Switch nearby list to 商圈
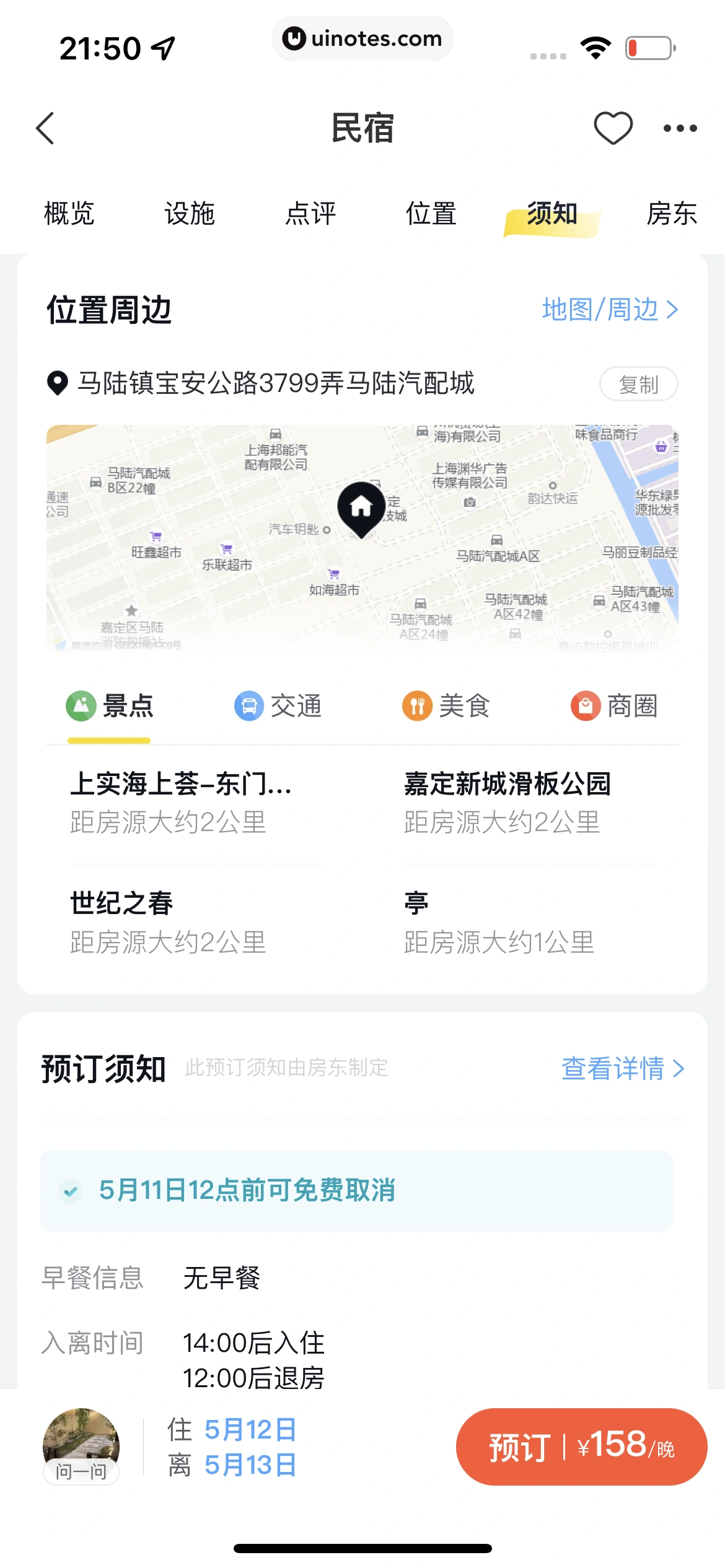Image resolution: width=725 pixels, height=1568 pixels. click(x=614, y=707)
